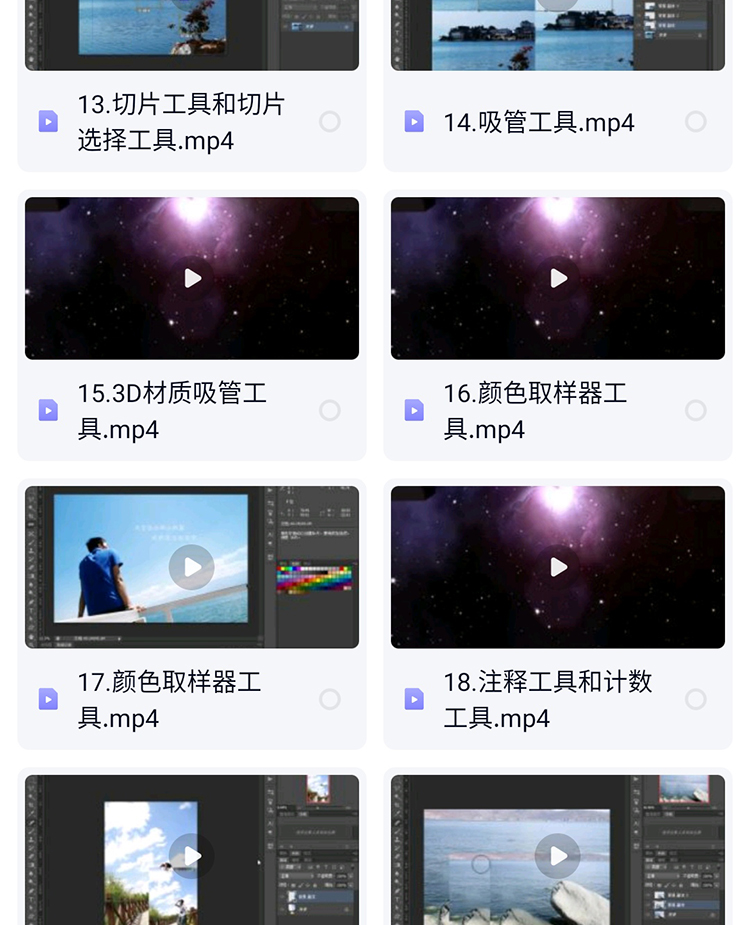
Task: Select file 15.3D材质吸管工具.mp4
Action: [330, 411]
